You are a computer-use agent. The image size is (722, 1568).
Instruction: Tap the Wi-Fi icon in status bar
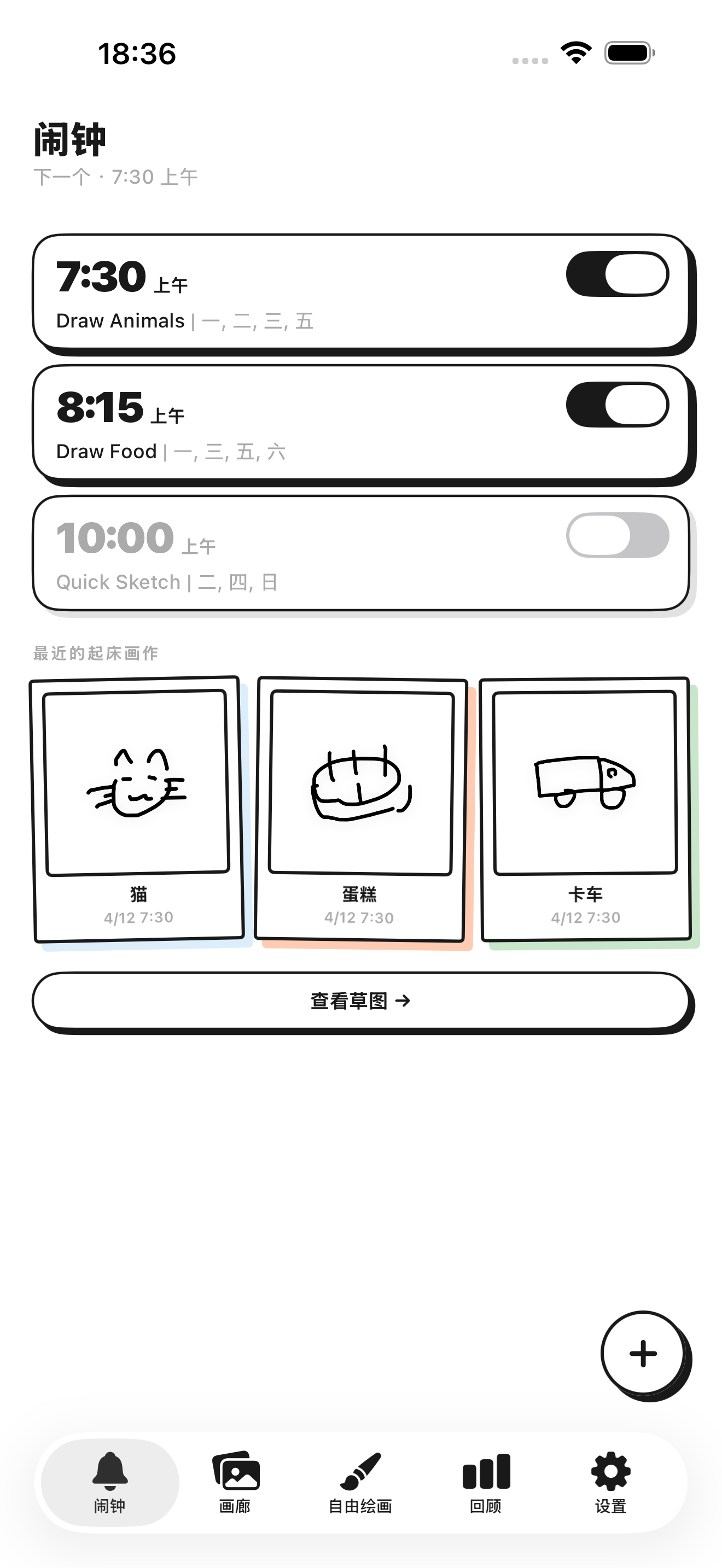pos(575,53)
